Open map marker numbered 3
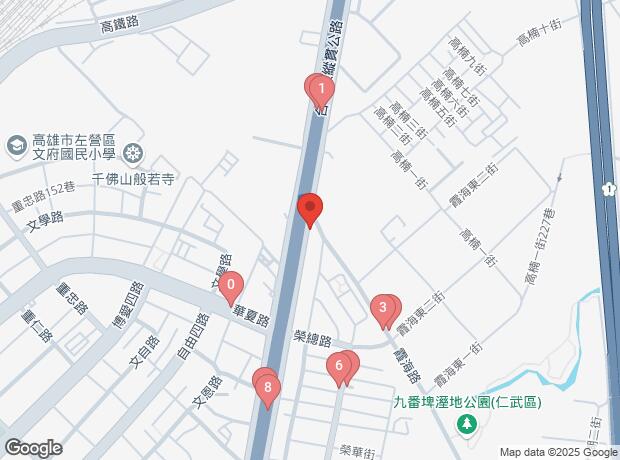The width and height of the screenshot is (620, 460). (382, 309)
